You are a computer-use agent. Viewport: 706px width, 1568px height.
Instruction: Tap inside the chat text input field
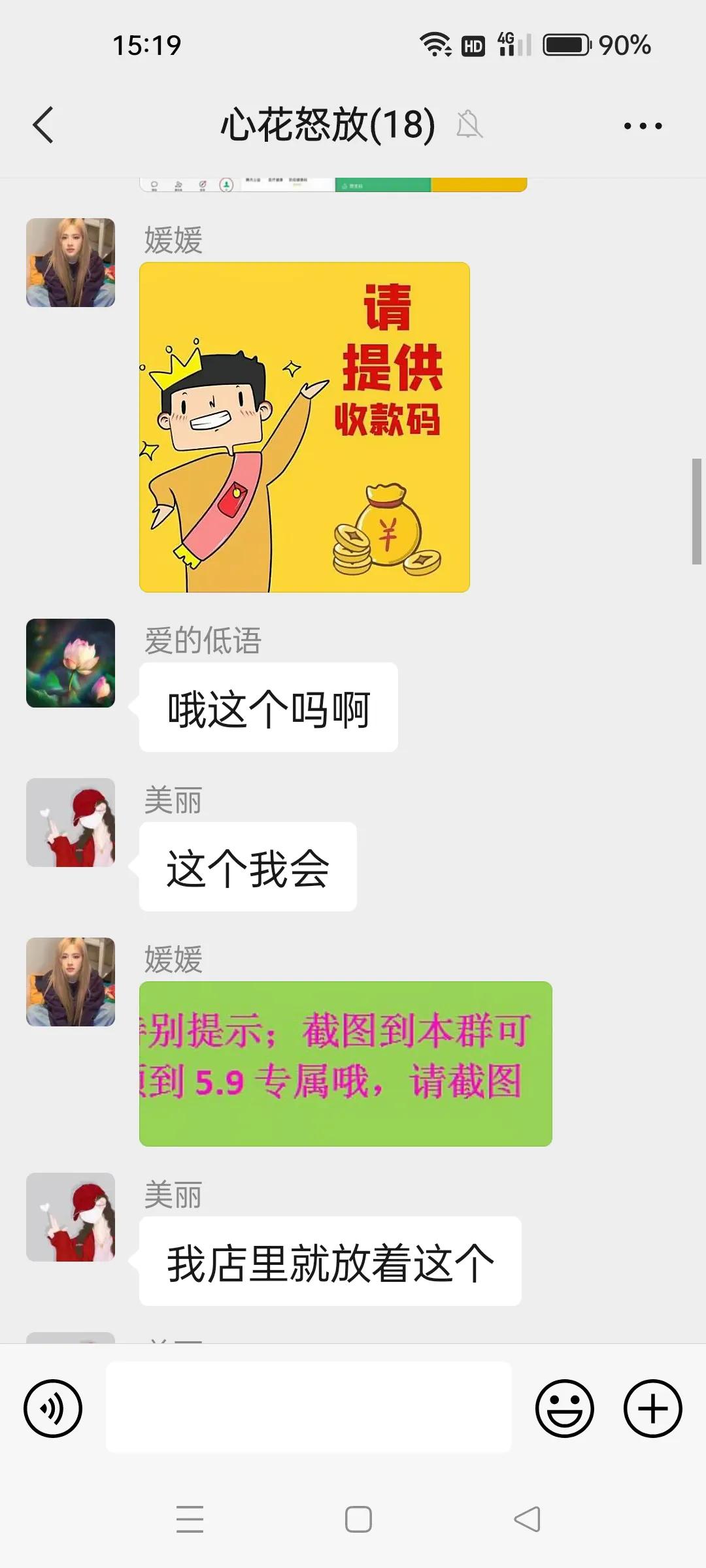[307, 1408]
